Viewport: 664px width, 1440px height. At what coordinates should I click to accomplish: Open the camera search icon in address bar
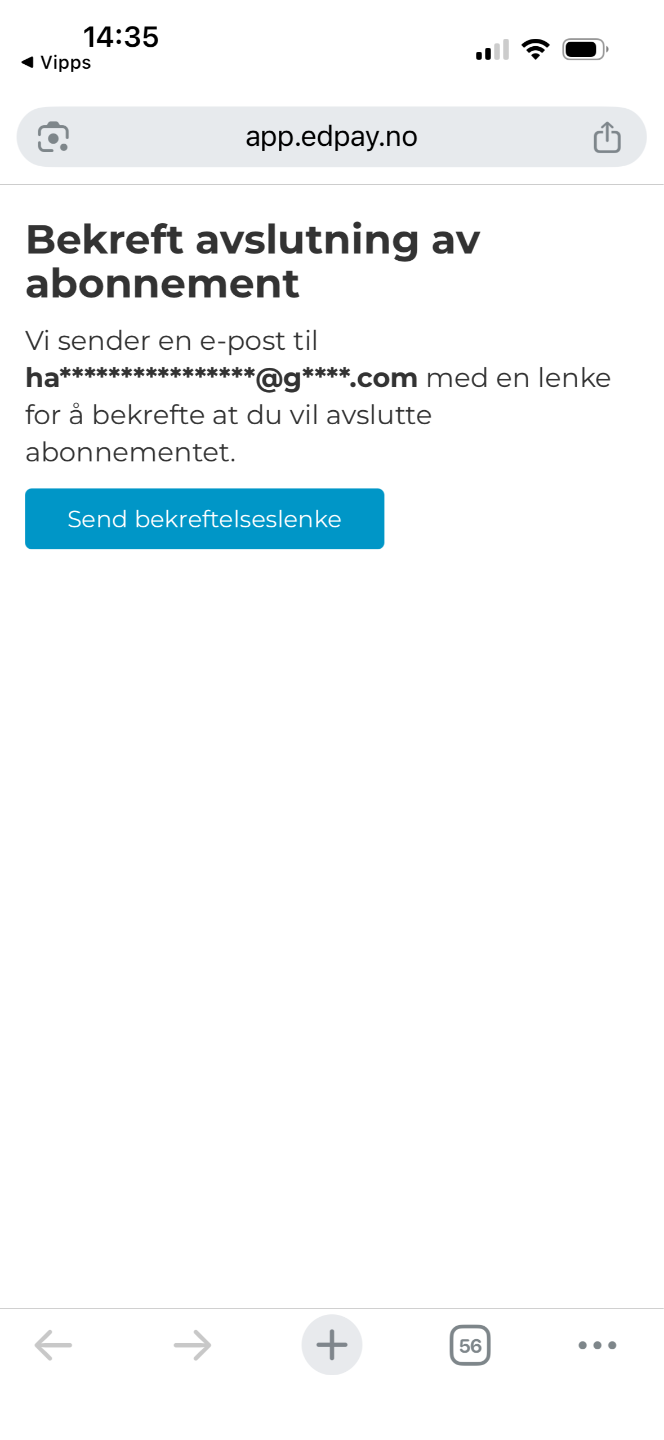pyautogui.click(x=53, y=137)
